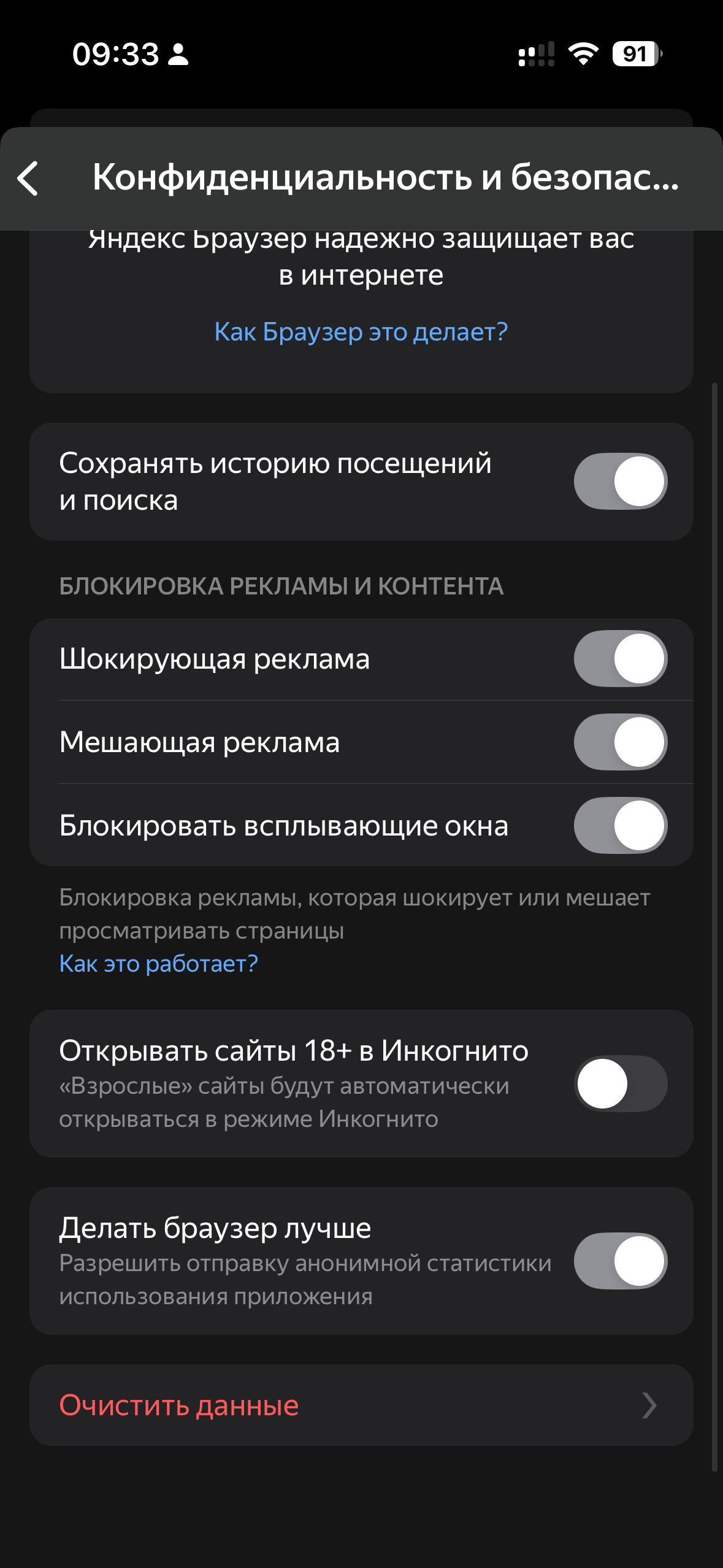Disable the "Шокирующая реклама" blocking switch
This screenshot has height=1568, width=723.
coord(620,659)
